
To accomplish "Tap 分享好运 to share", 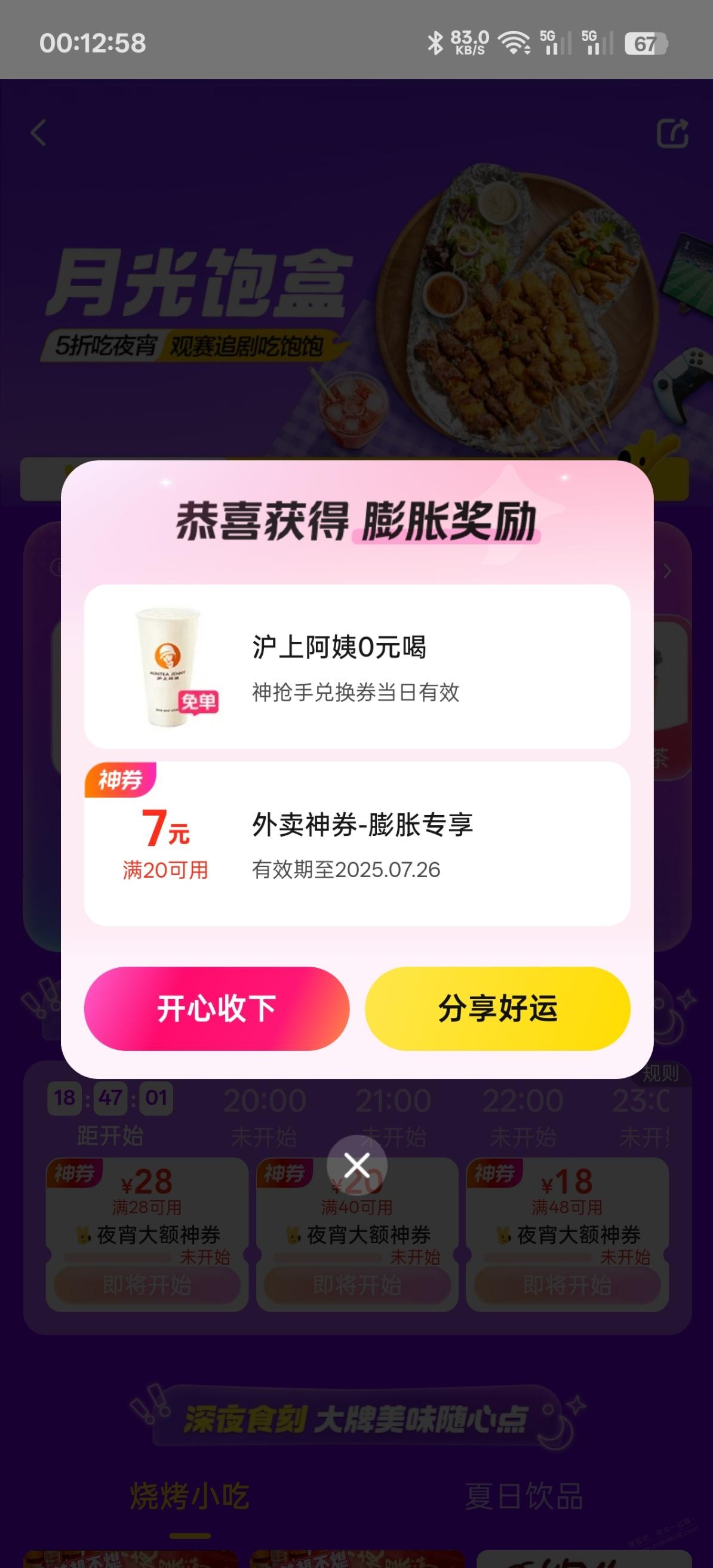I will [x=497, y=1008].
